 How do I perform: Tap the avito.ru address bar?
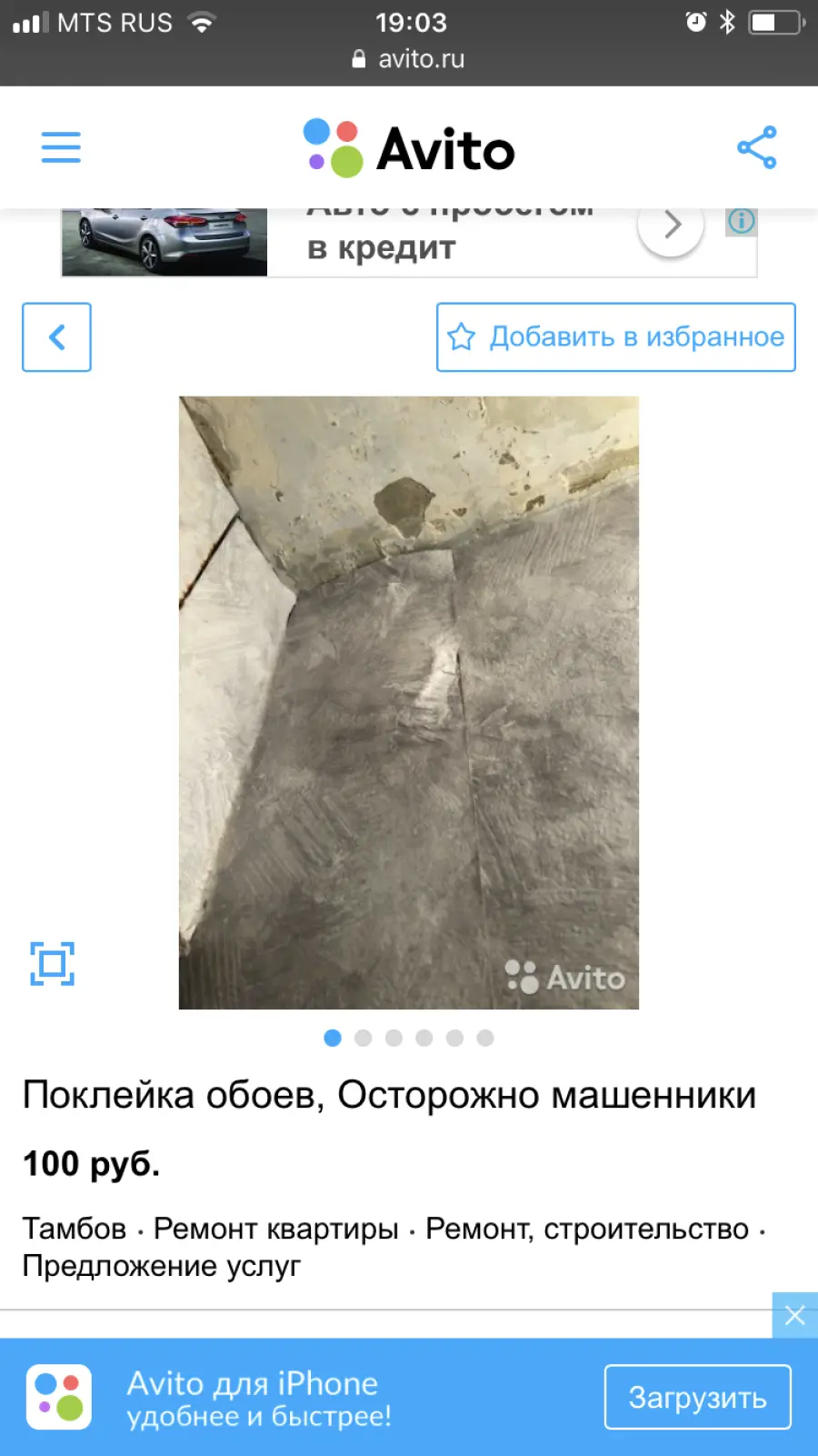[409, 59]
